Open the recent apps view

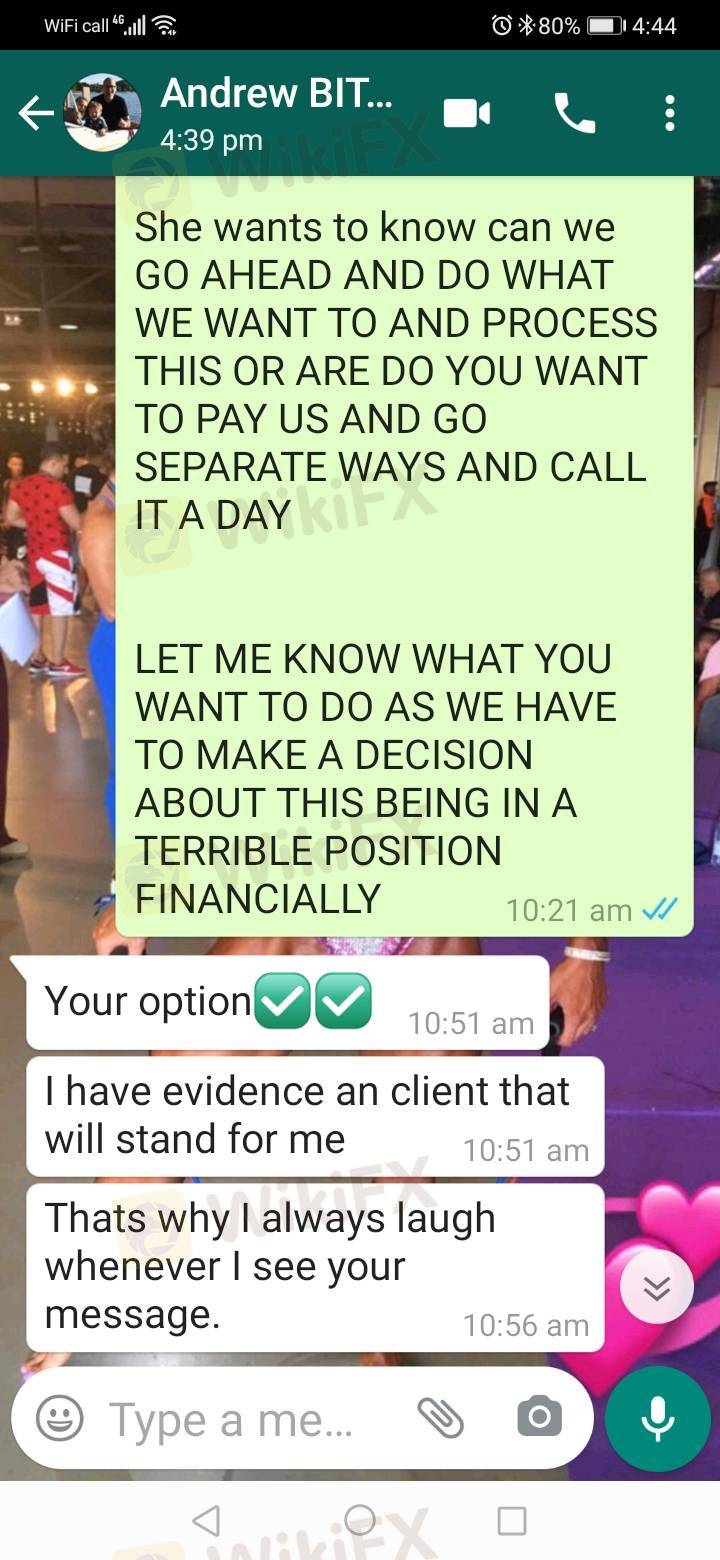coord(512,1521)
